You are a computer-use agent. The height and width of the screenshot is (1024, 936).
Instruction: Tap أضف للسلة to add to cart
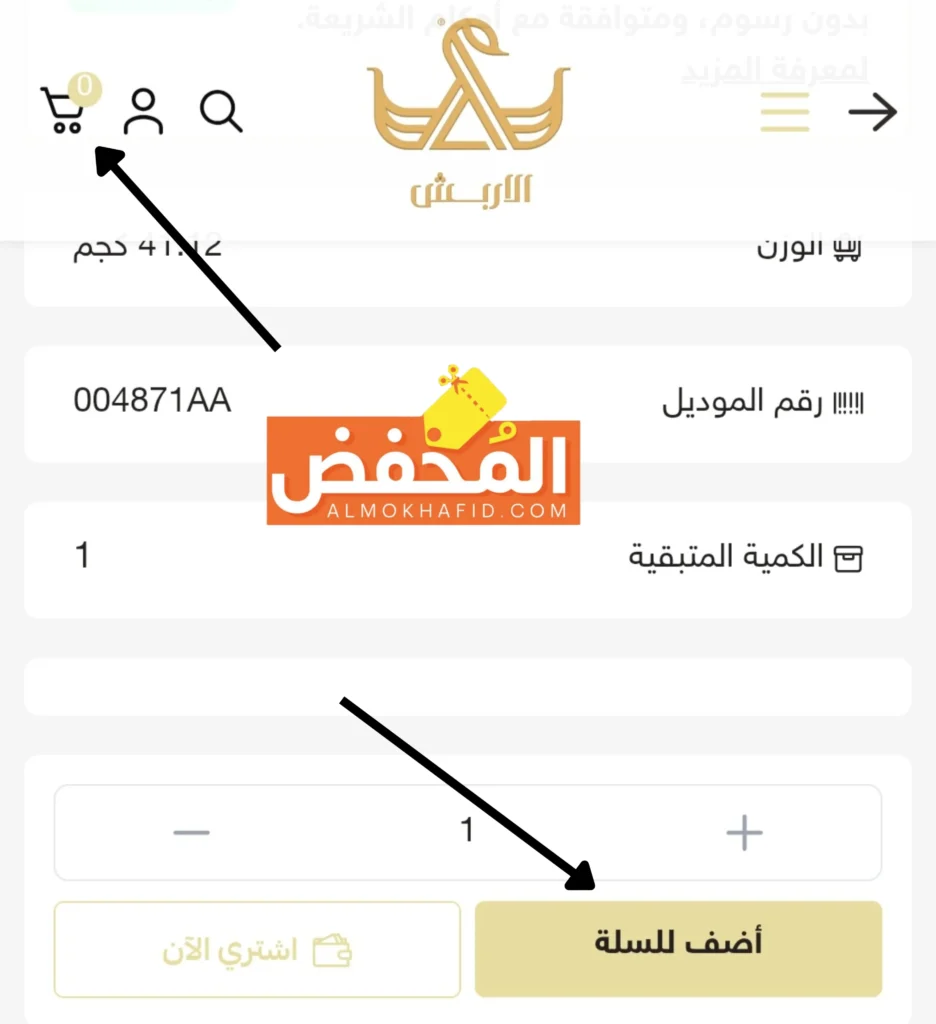pos(678,948)
